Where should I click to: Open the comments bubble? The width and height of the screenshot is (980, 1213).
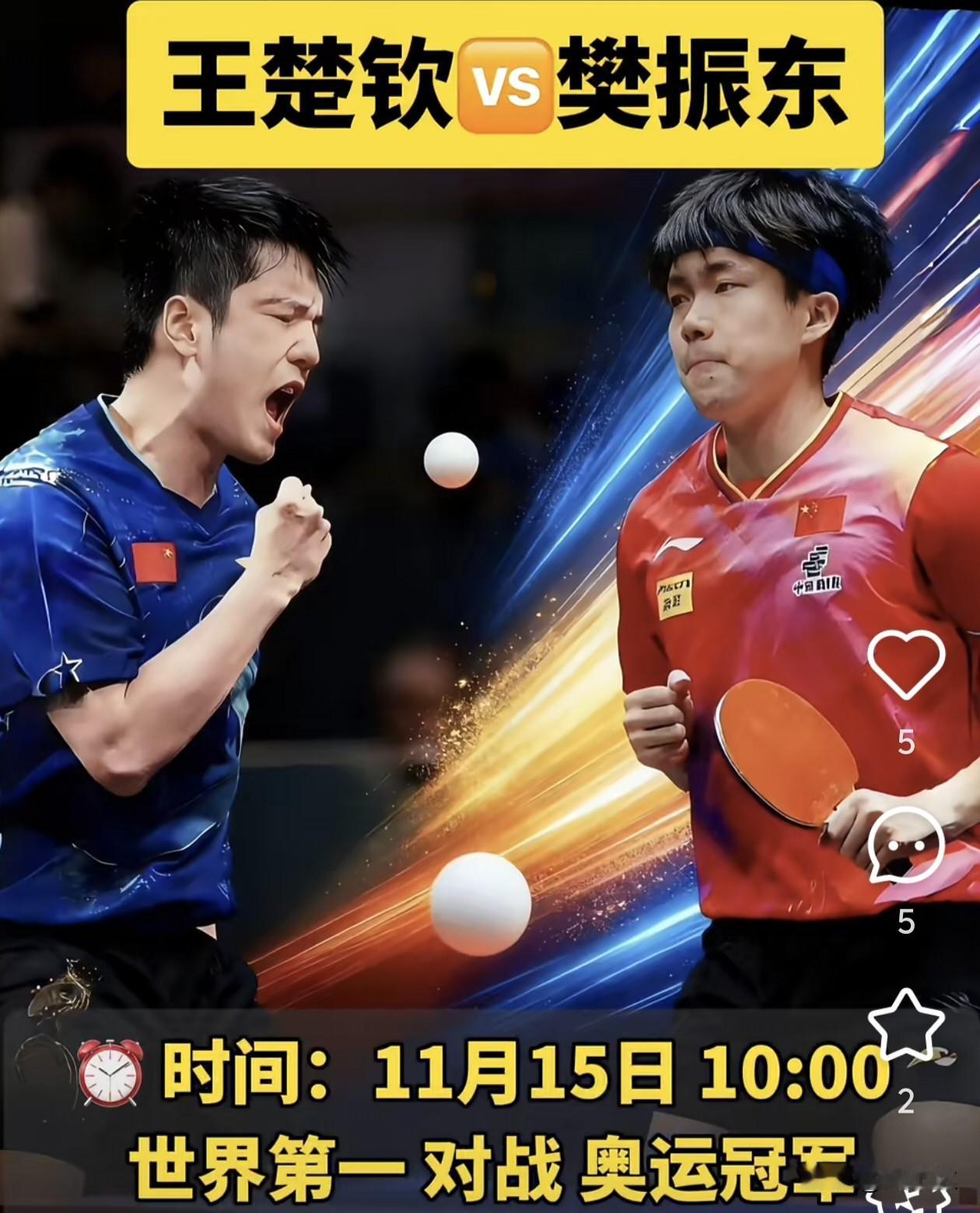tap(905, 846)
